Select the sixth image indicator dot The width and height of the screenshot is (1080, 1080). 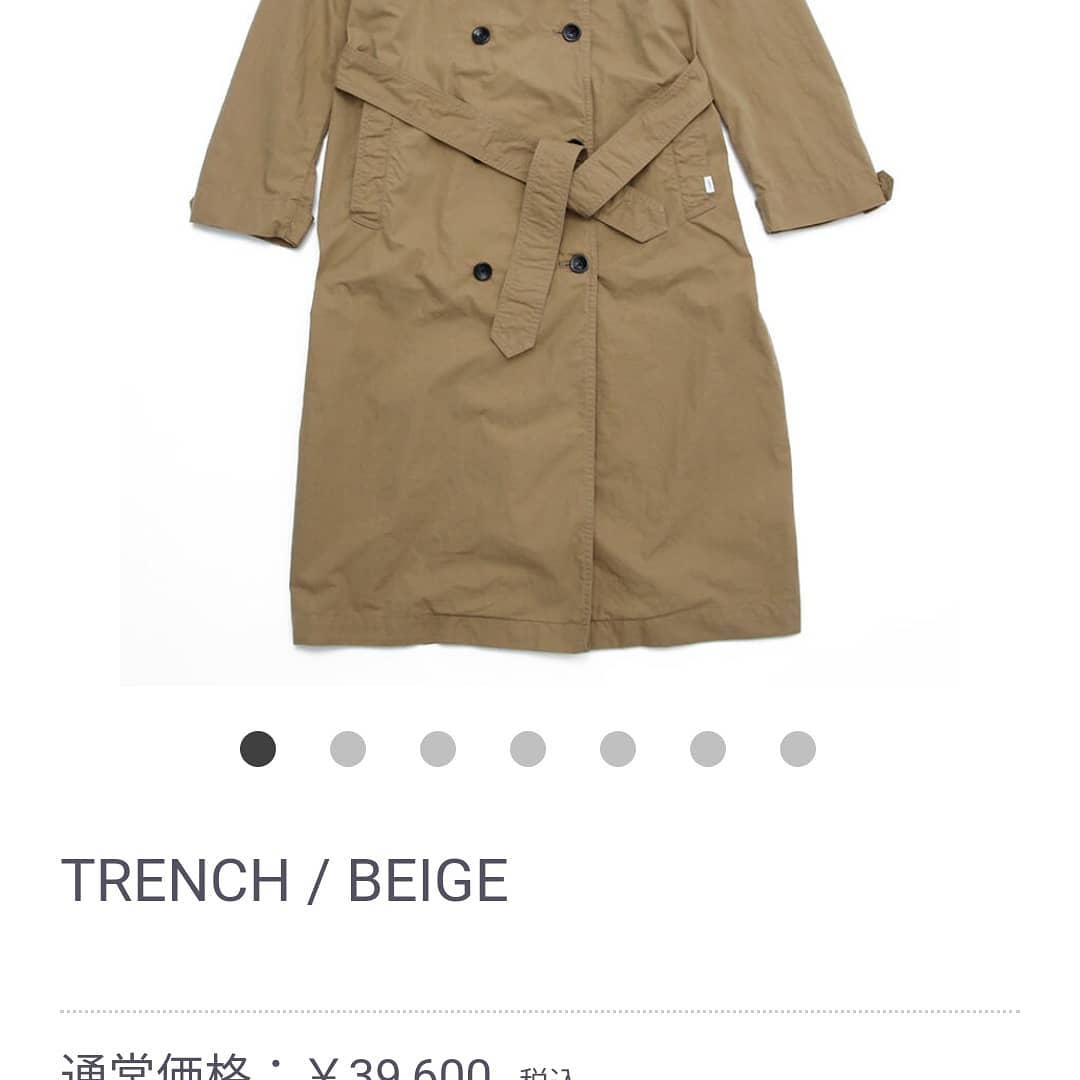click(x=708, y=749)
